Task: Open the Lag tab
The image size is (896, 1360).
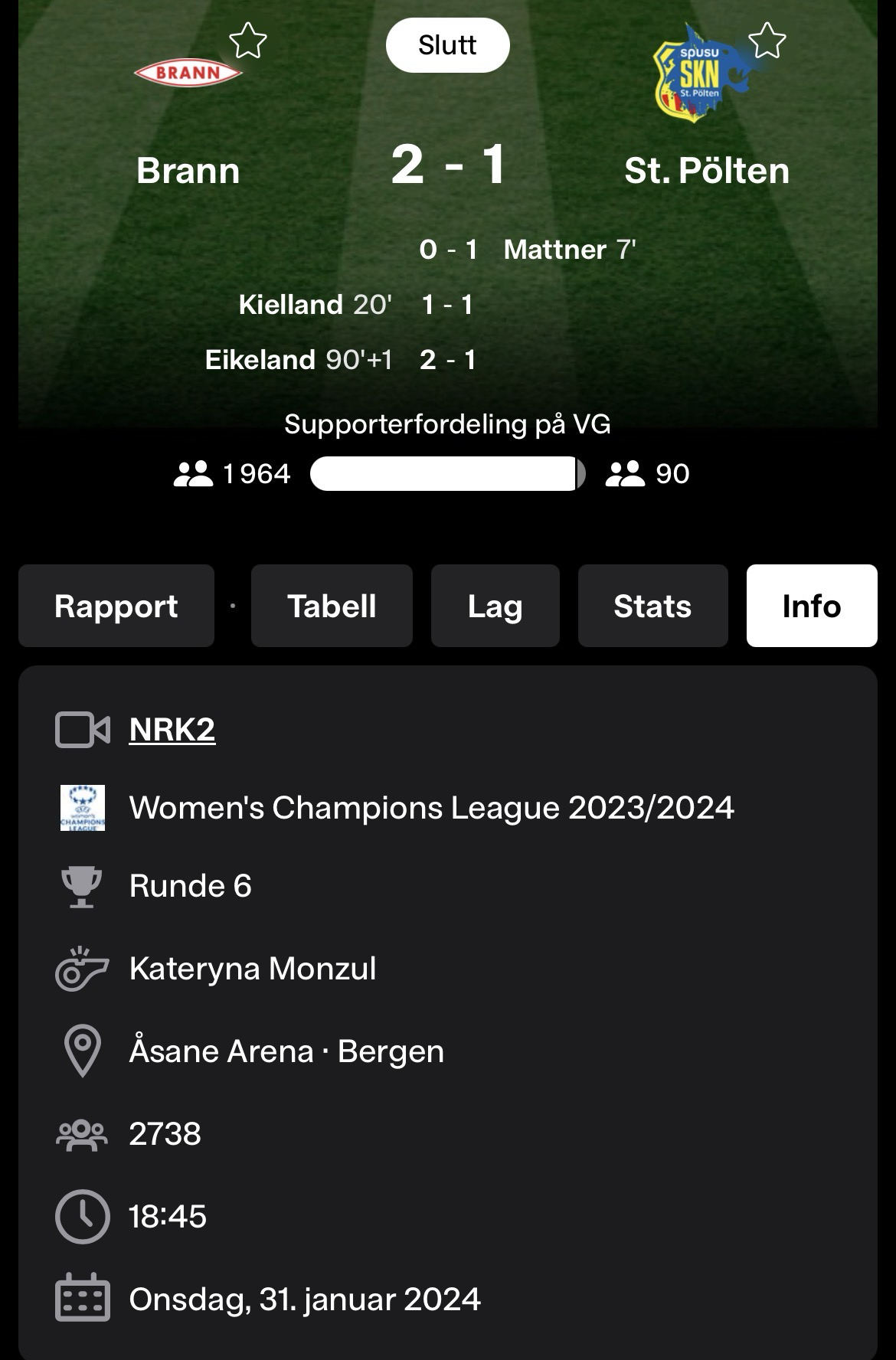Action: [495, 606]
